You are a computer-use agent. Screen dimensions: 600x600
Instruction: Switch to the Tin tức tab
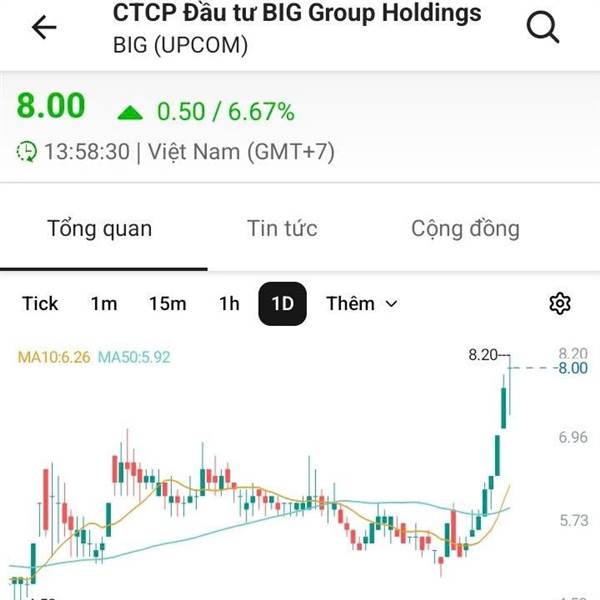(x=282, y=228)
